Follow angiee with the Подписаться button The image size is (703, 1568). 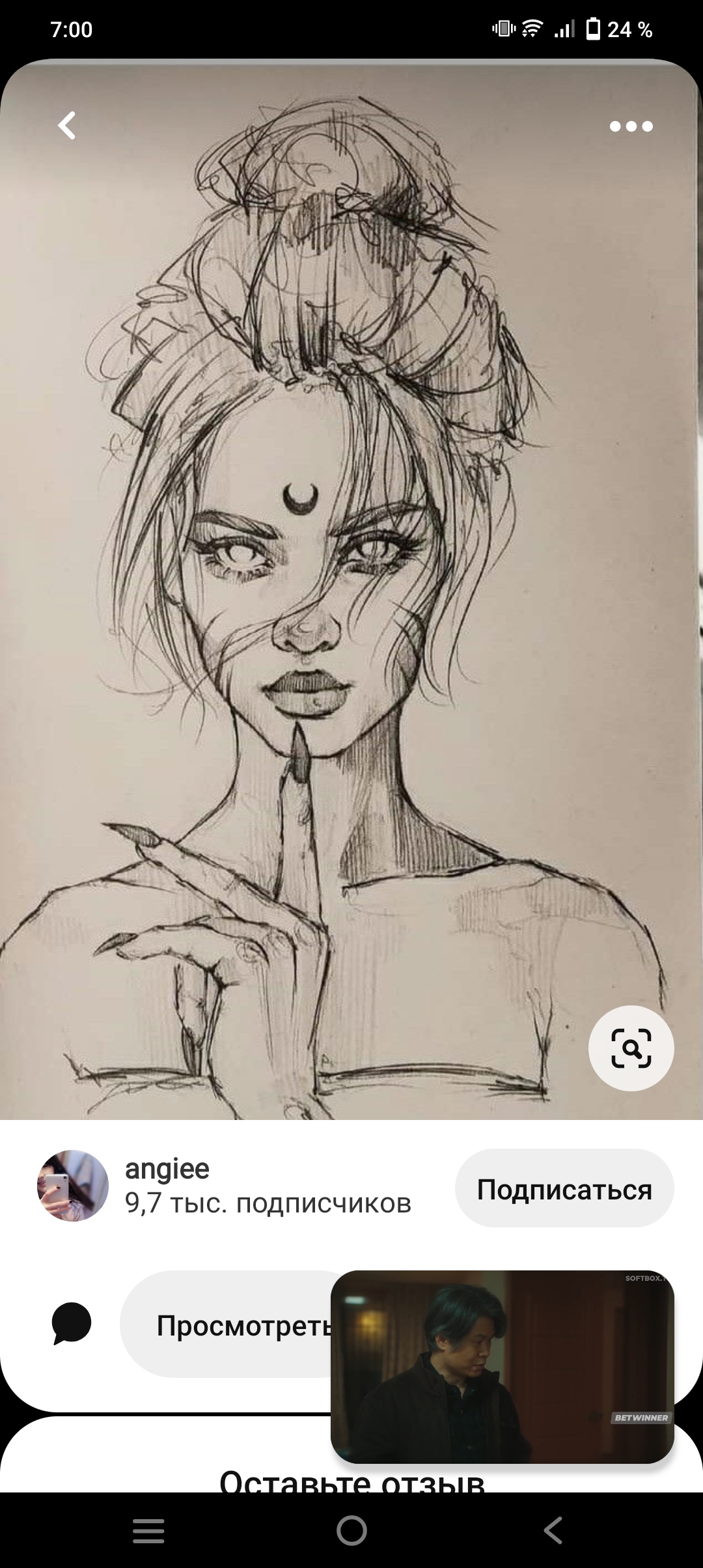pyautogui.click(x=564, y=1189)
